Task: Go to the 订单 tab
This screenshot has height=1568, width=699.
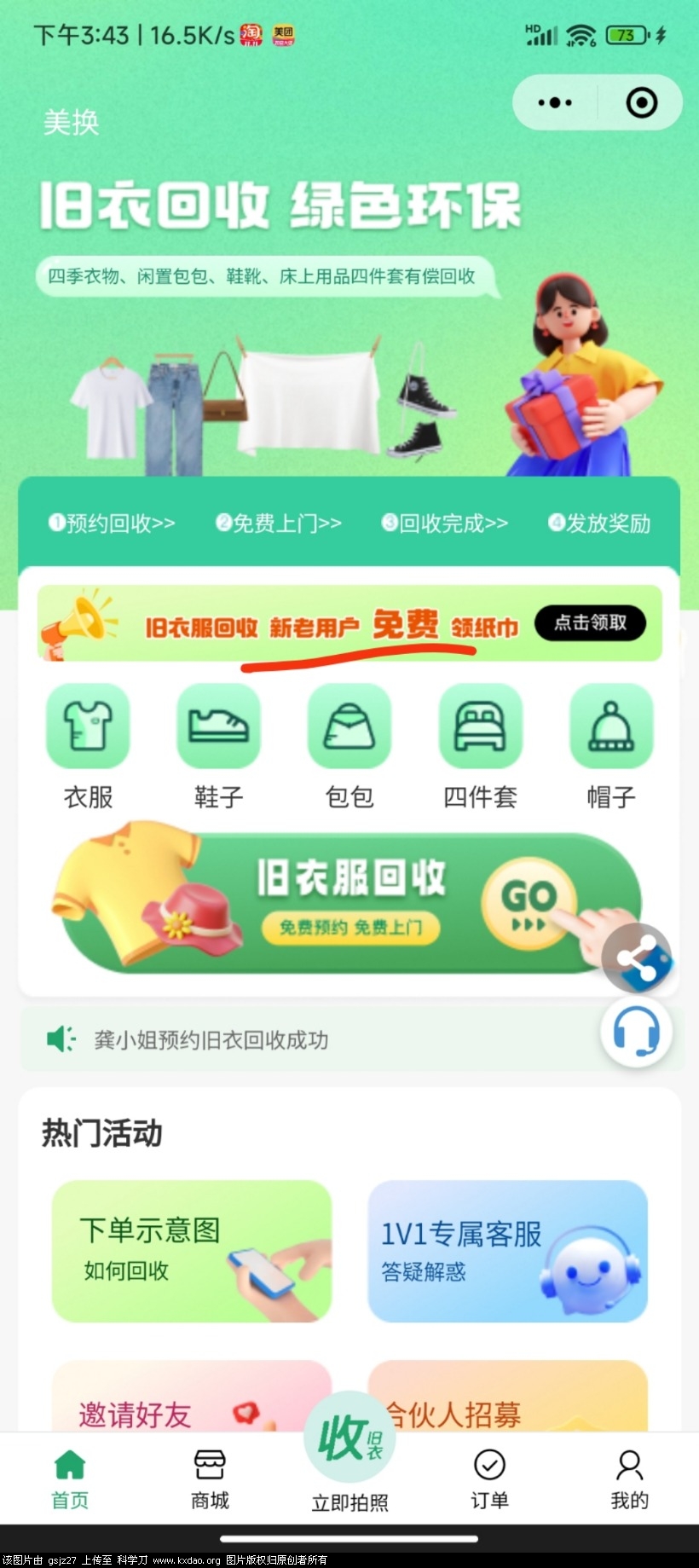Action: point(489,1478)
